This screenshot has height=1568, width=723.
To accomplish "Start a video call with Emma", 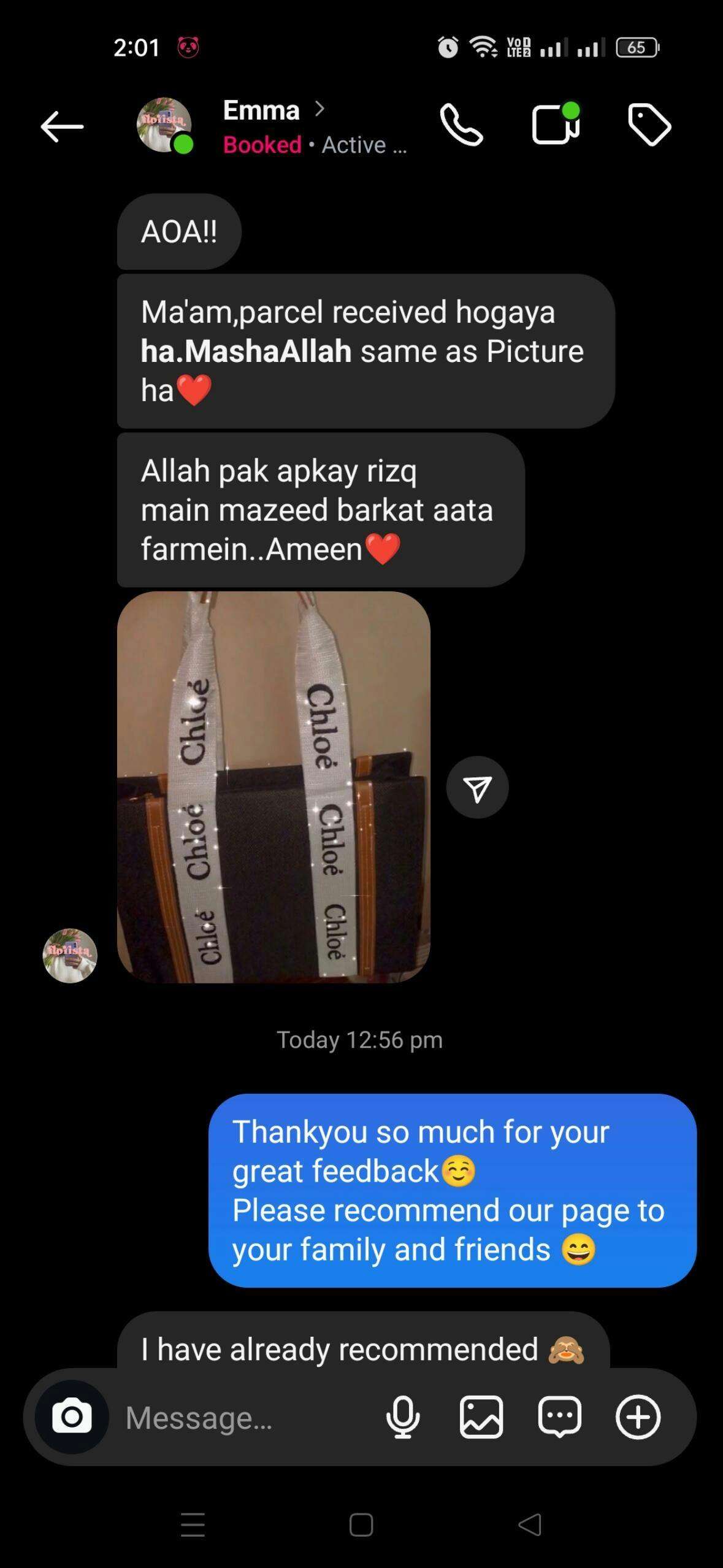I will point(556,125).
